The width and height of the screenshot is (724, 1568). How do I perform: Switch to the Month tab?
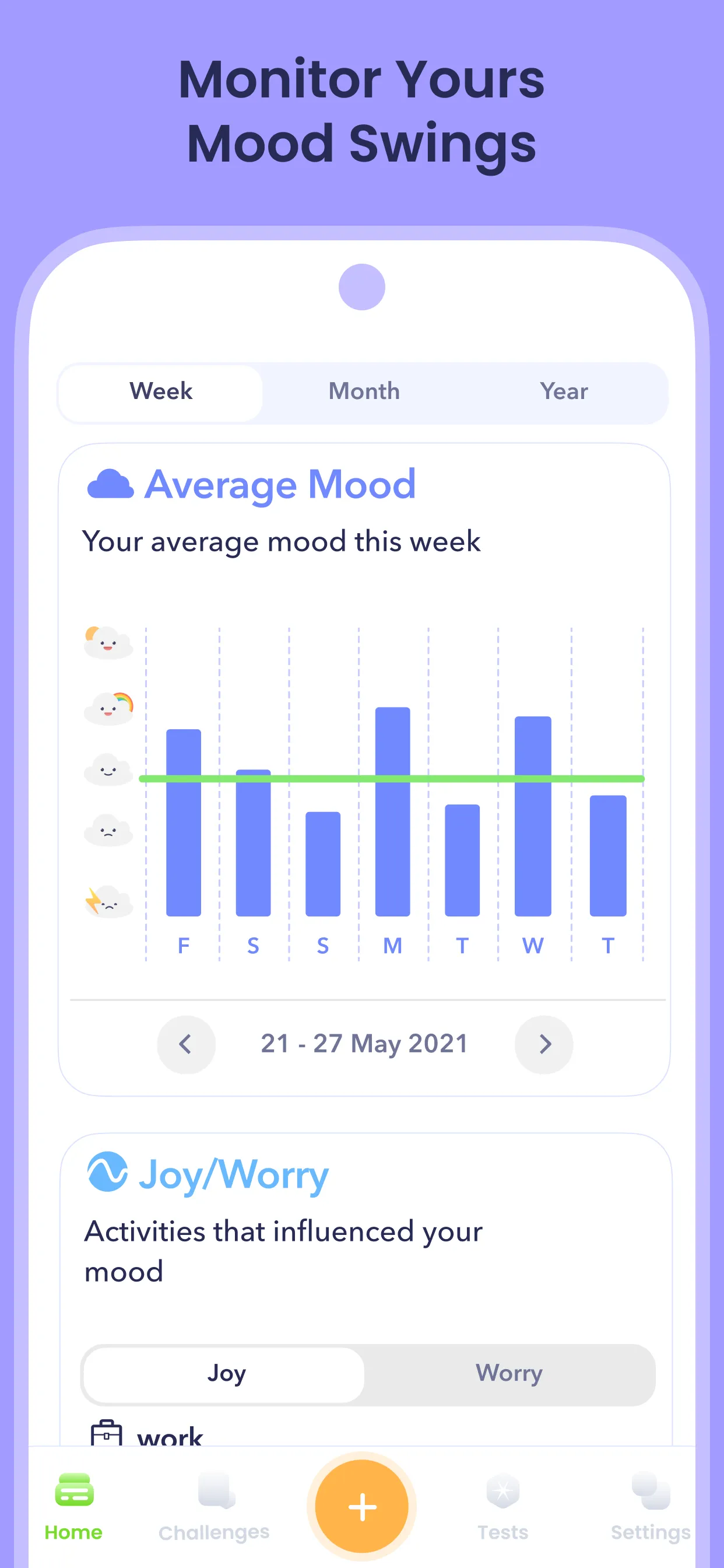[363, 391]
